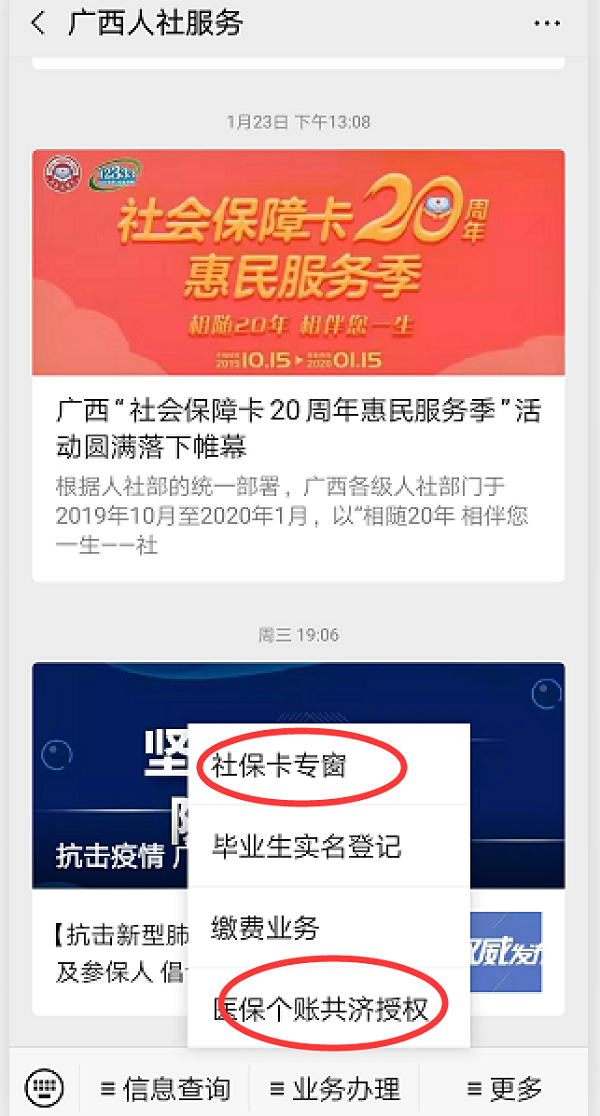600x1116 pixels.
Task: Go back from 广西人社服务
Action: pos(37,24)
